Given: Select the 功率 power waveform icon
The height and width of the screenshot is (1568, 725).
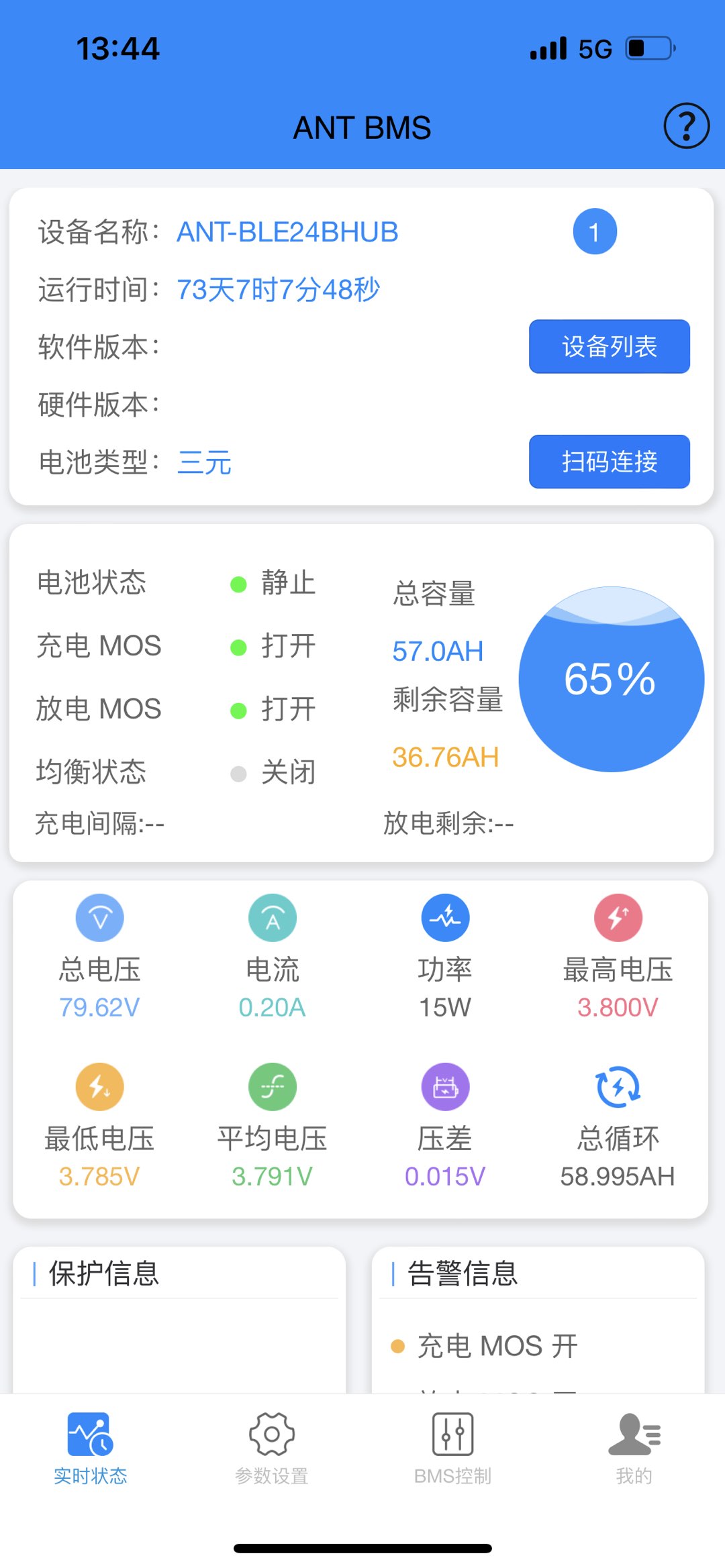Looking at the screenshot, I should (444, 917).
